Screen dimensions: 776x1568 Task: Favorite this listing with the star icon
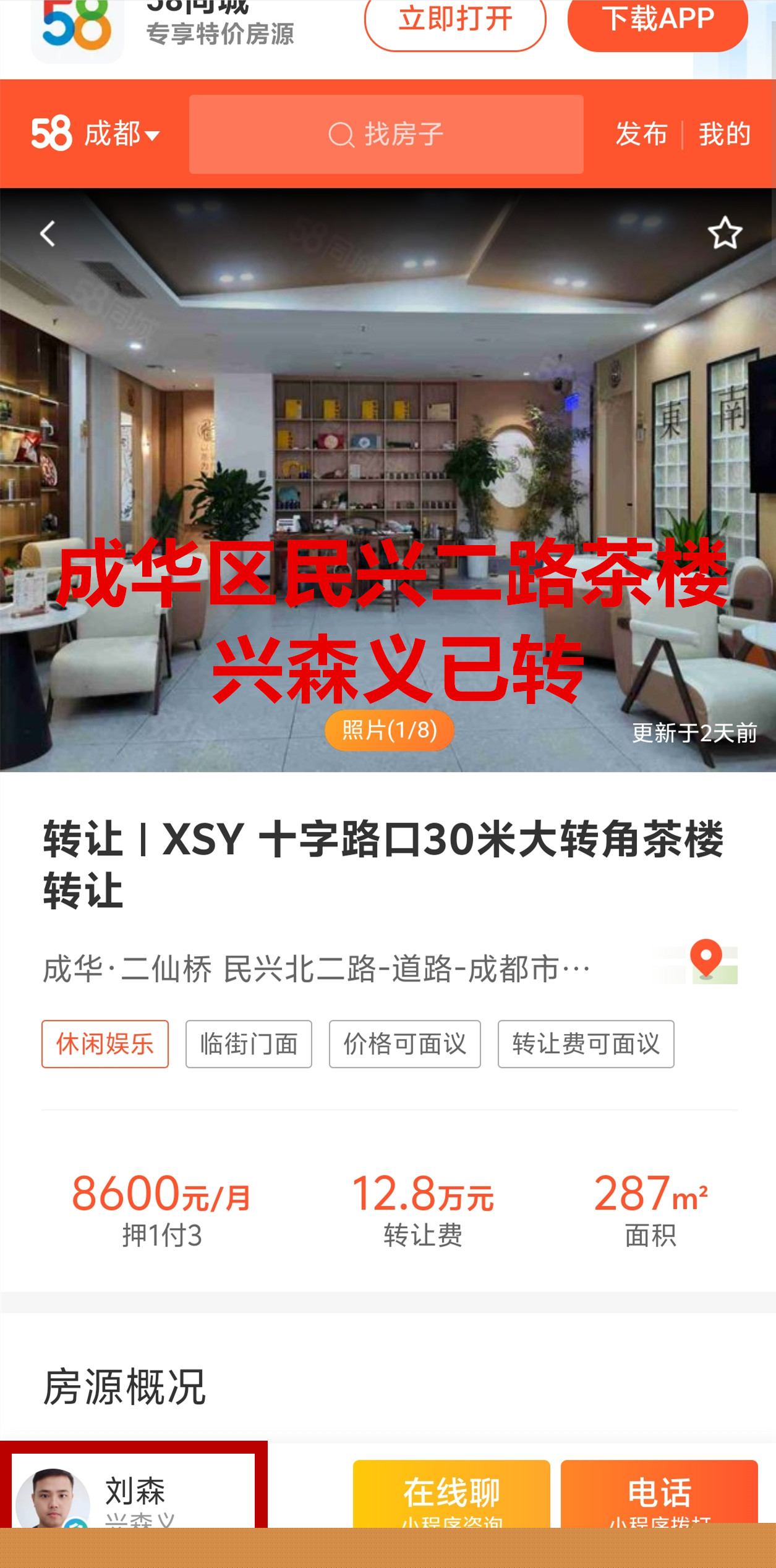point(725,233)
